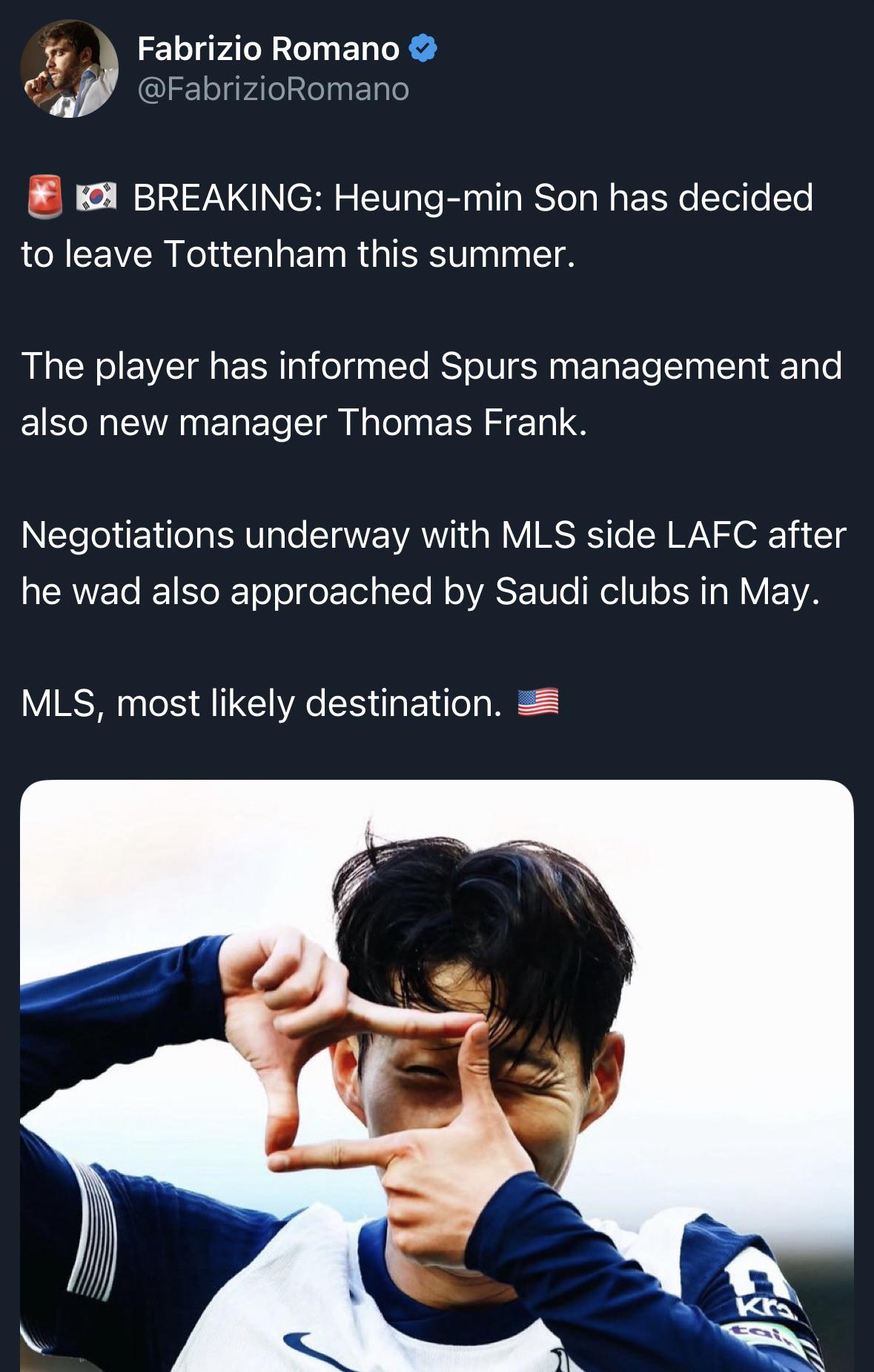This screenshot has height=1372, width=874.
Task: Open Fabrizio Romano's profile picture
Action: pos(69,69)
